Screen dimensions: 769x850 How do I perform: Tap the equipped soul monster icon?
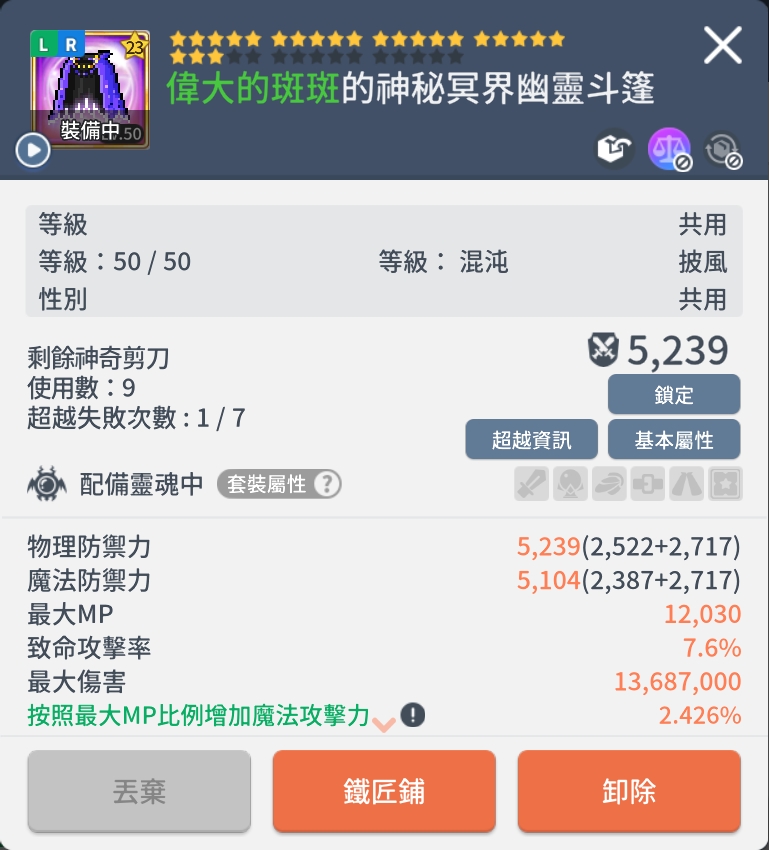(x=46, y=485)
